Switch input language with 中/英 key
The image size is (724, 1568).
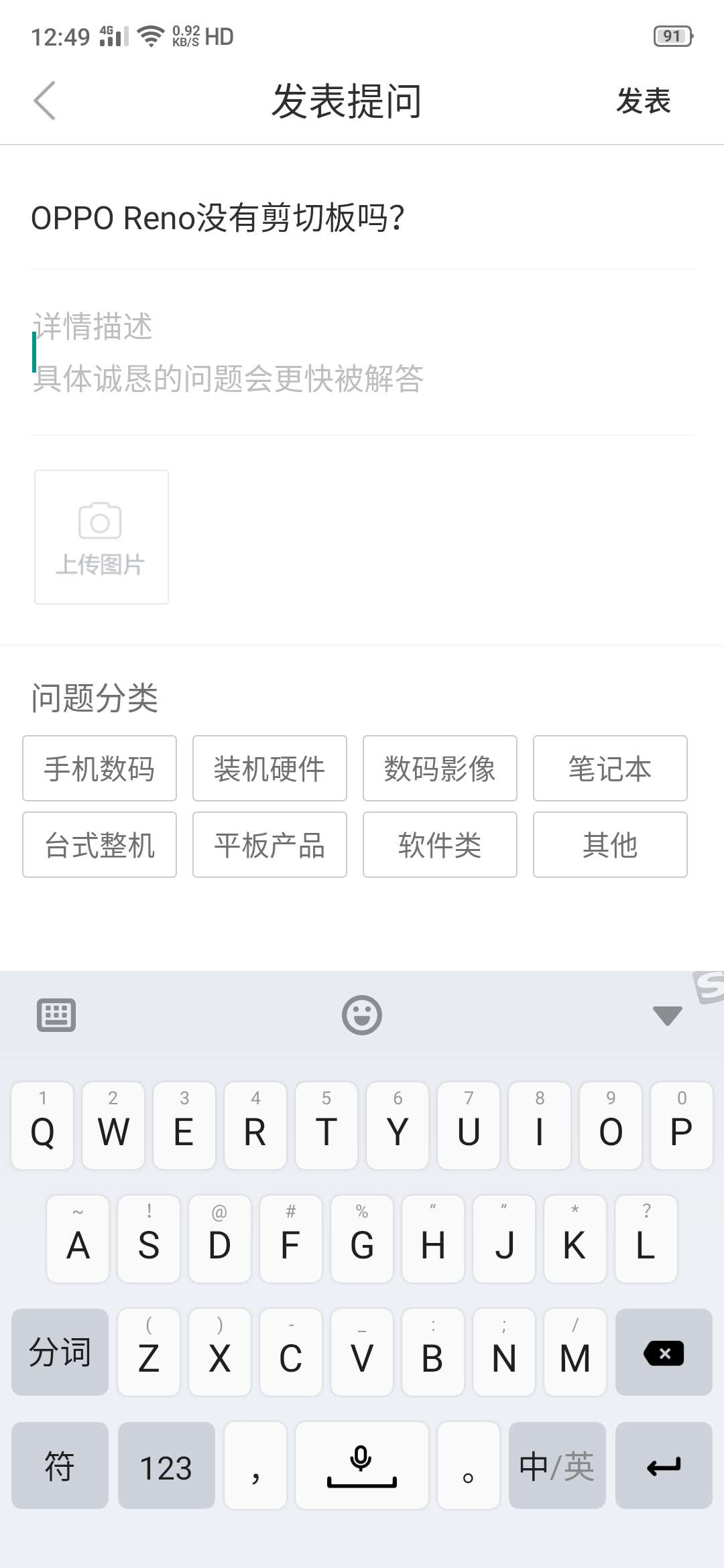(x=557, y=1465)
